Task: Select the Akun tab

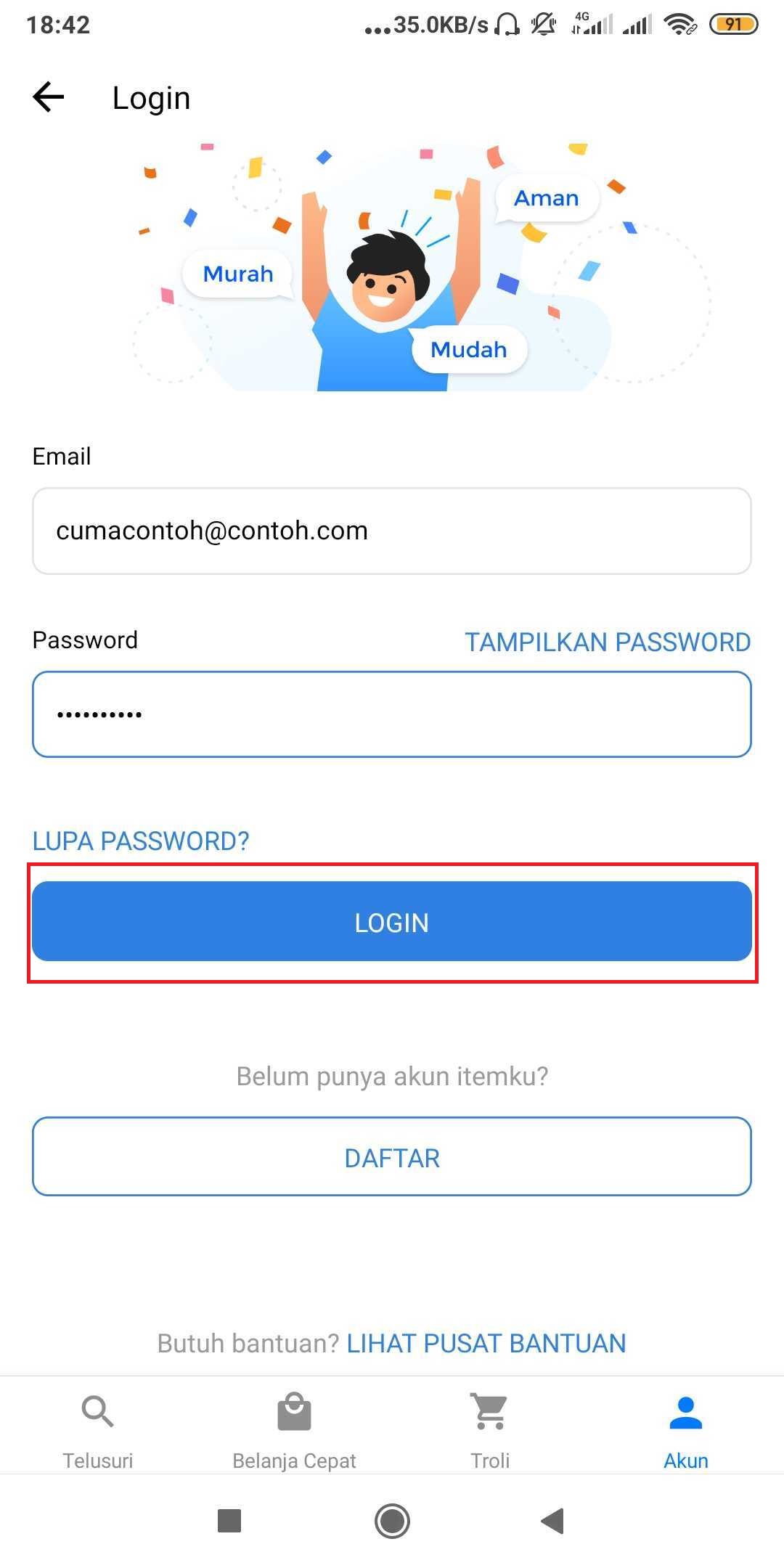Action: click(685, 1426)
